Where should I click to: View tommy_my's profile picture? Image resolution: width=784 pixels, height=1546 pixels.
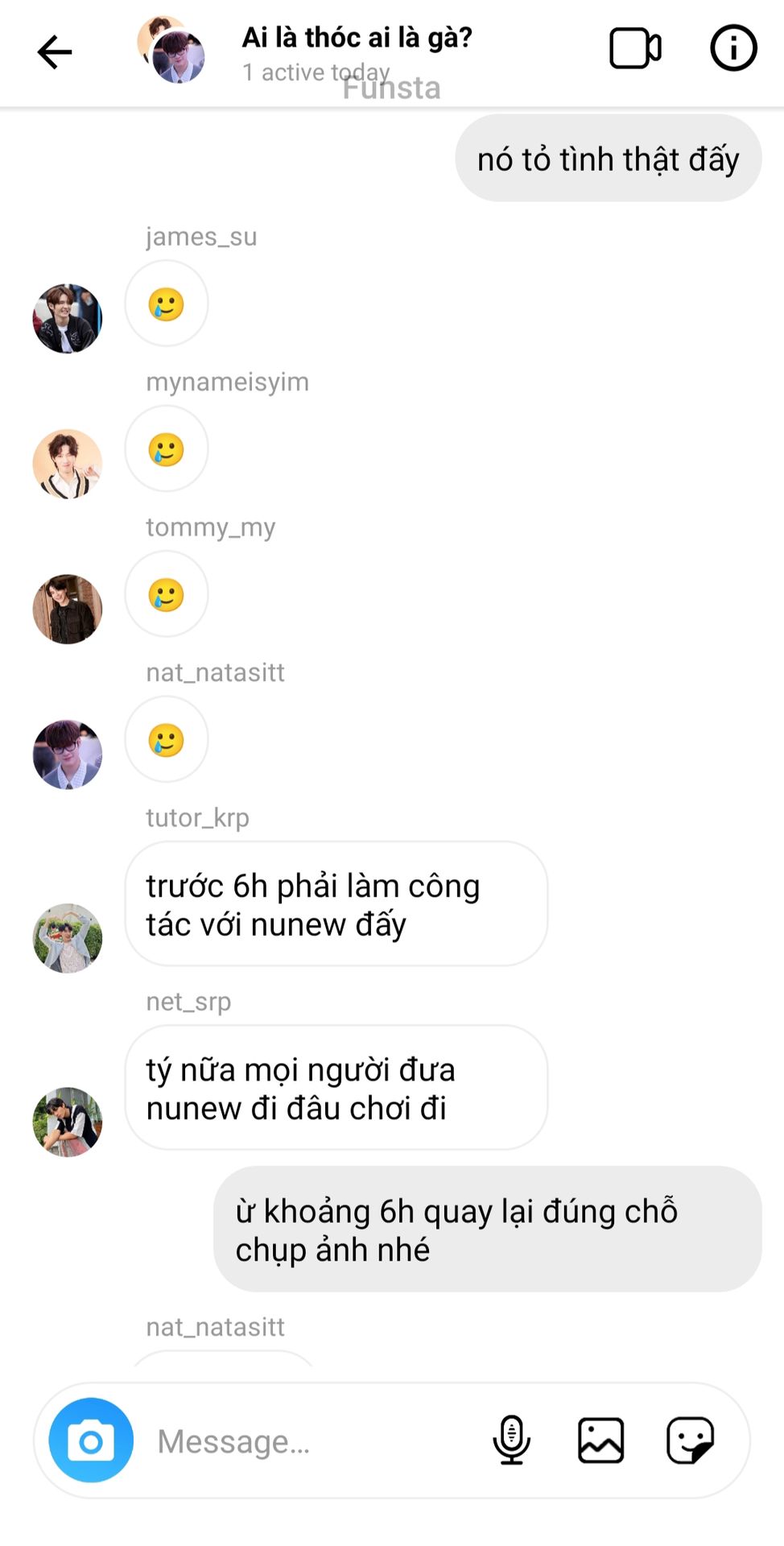68,610
